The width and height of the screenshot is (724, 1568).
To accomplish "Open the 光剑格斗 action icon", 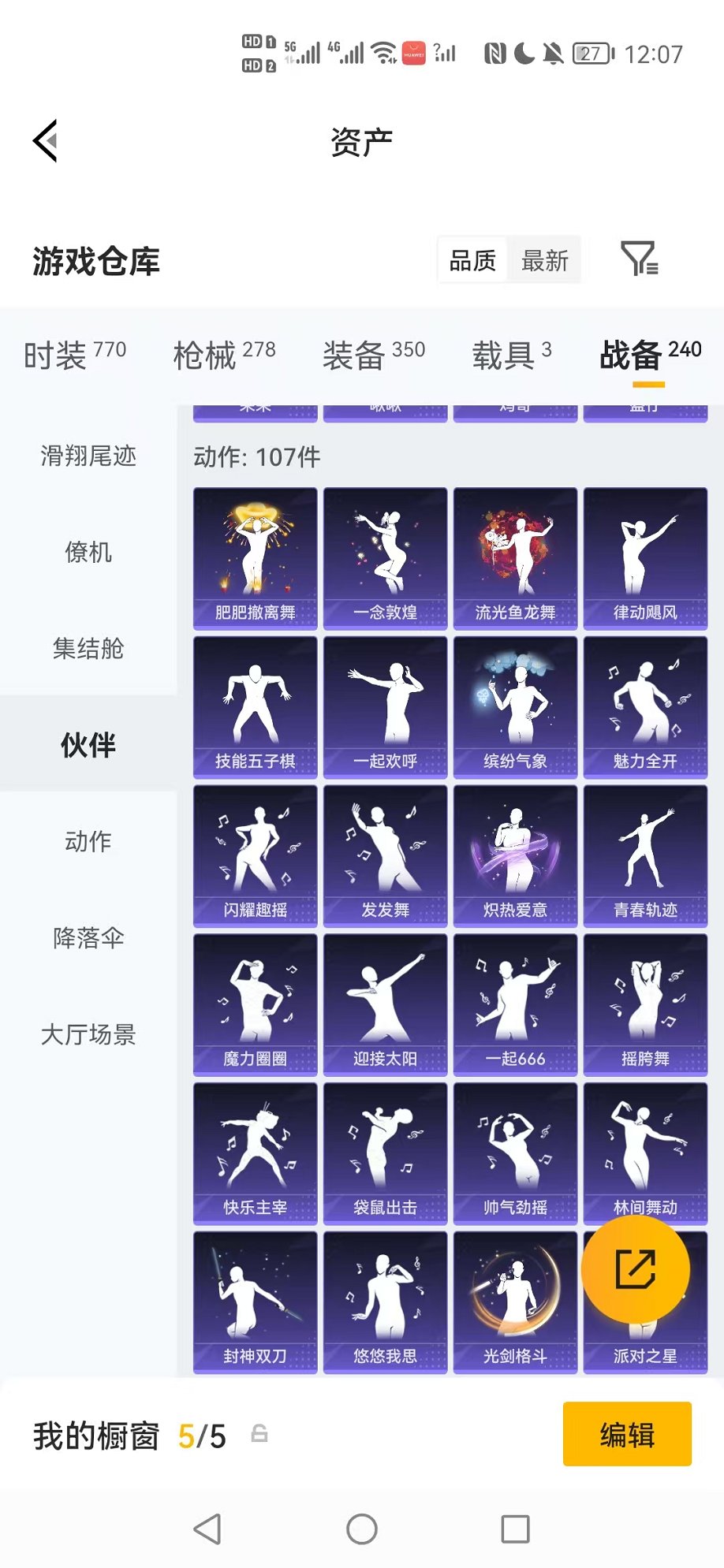I will [514, 1302].
